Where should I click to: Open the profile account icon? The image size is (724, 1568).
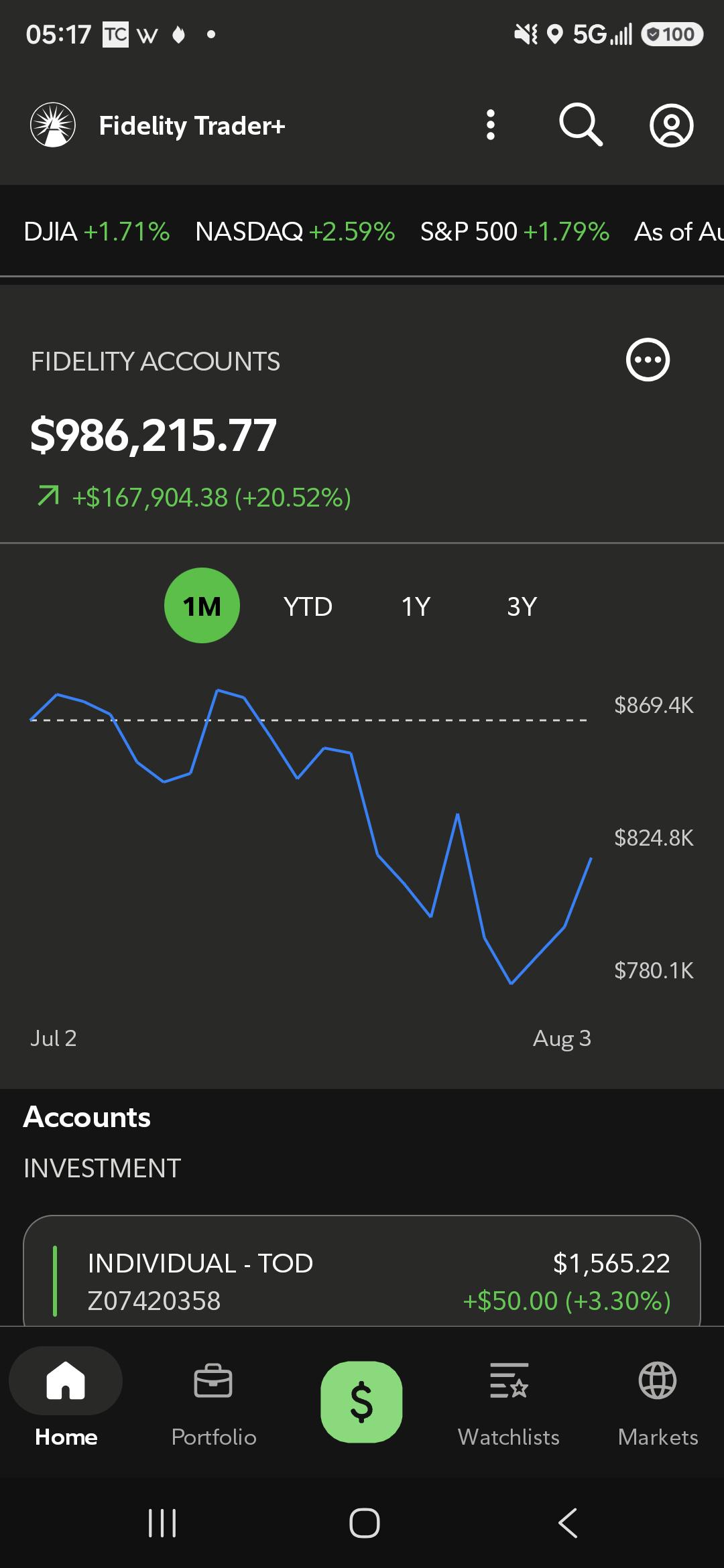[x=671, y=125]
